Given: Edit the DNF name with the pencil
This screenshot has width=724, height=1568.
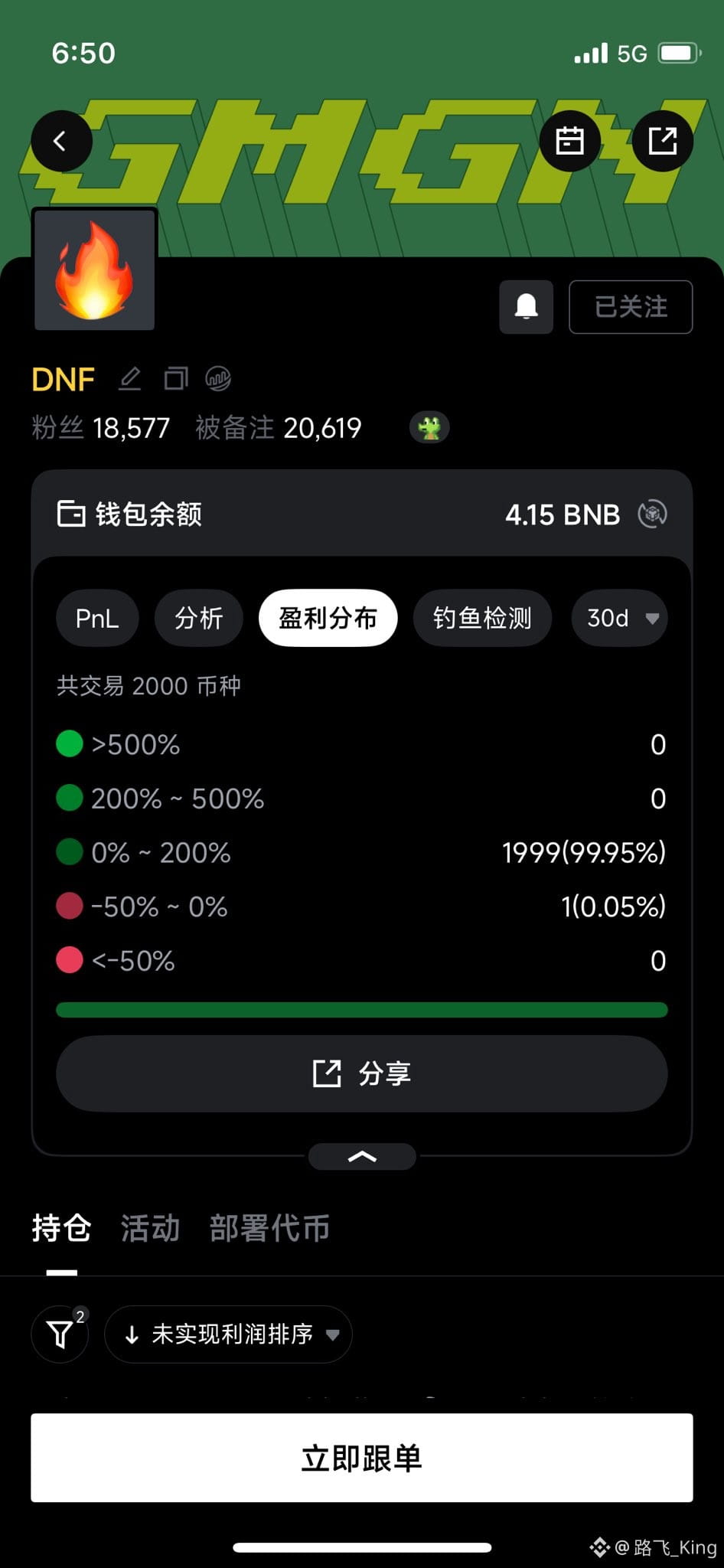Looking at the screenshot, I should pyautogui.click(x=130, y=379).
